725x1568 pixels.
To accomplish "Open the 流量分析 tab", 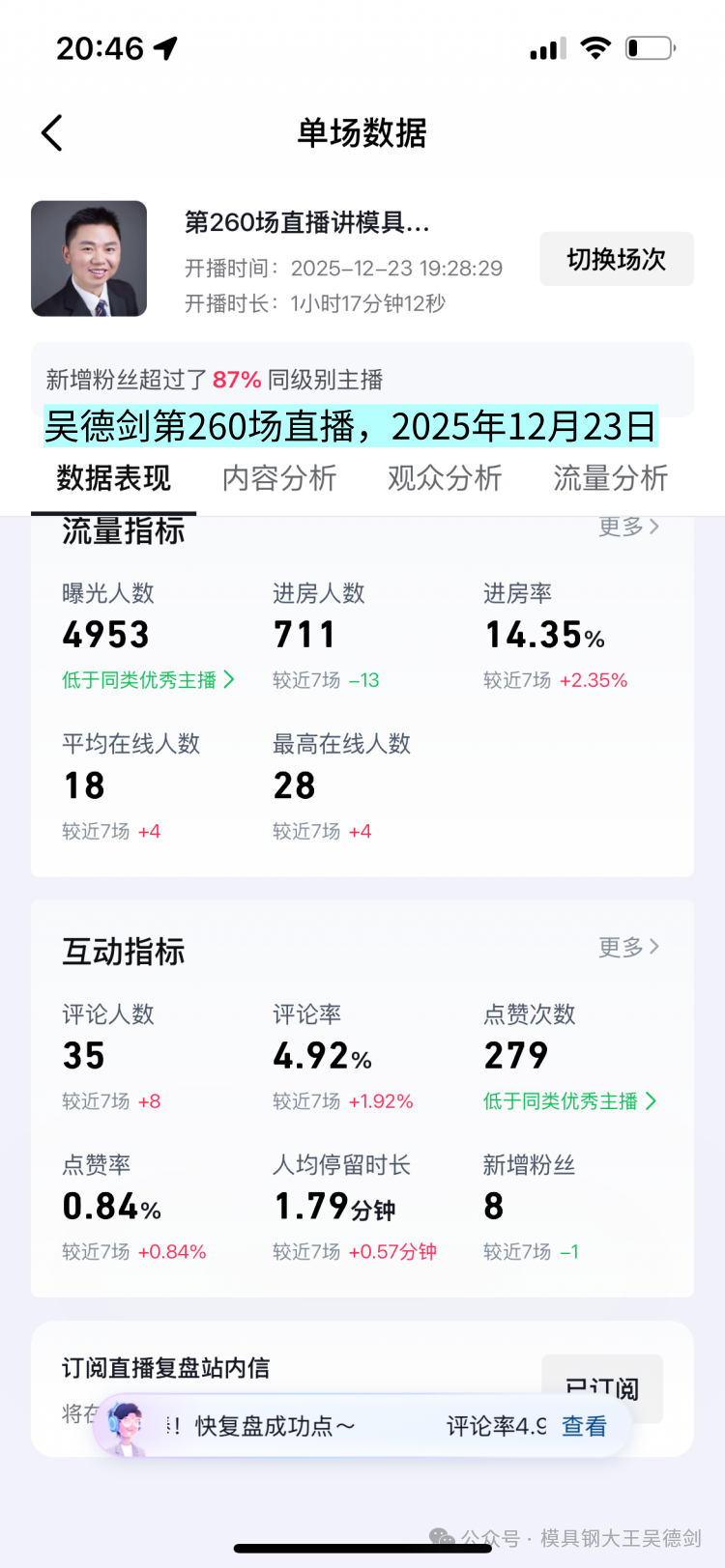I will click(610, 477).
